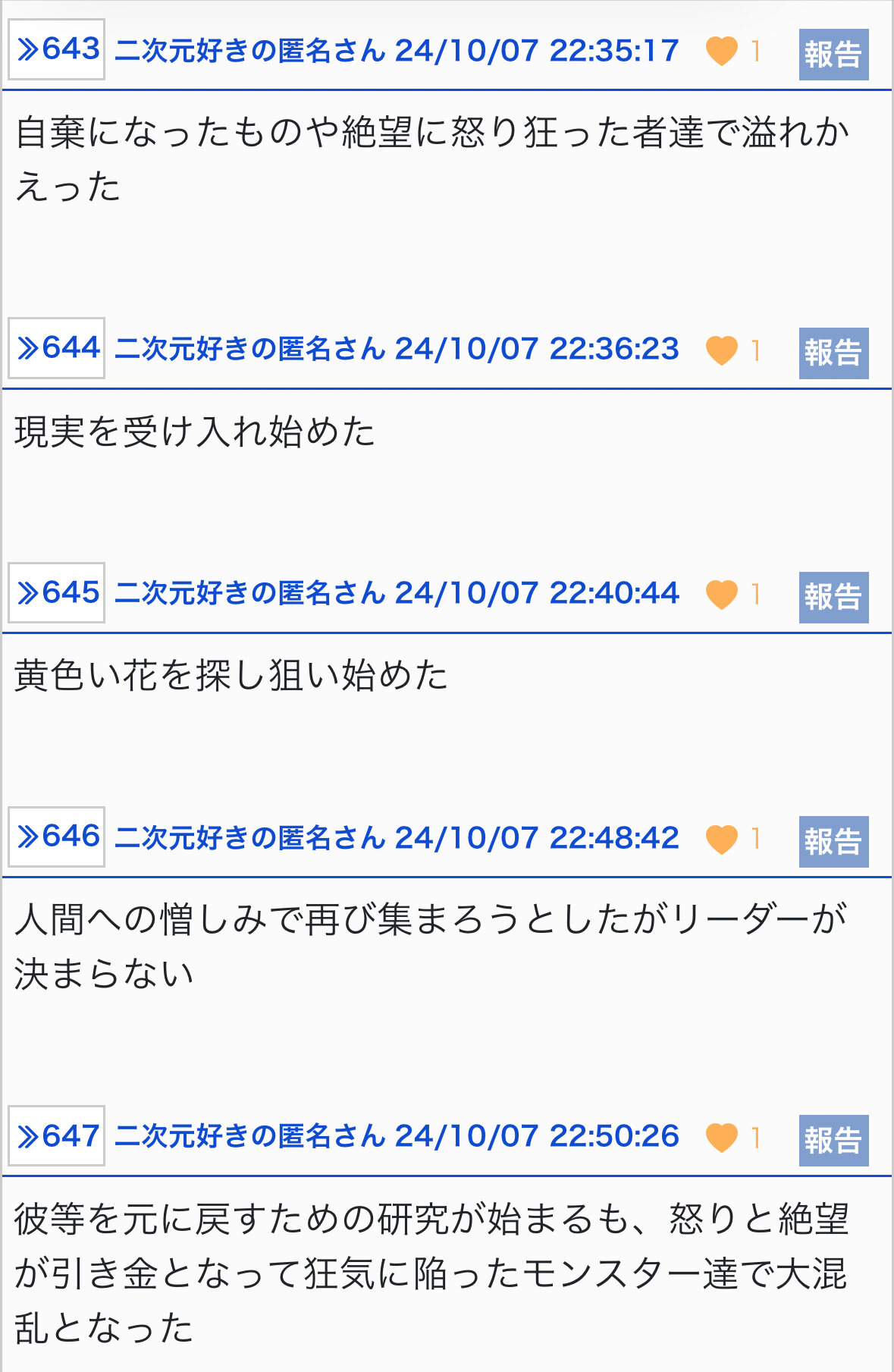Viewport: 894px width, 1372px height.
Task: Like post 646 with the heart icon
Action: (x=721, y=839)
